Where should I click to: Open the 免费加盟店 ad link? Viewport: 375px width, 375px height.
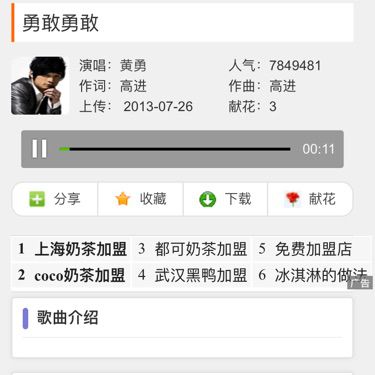[x=313, y=249]
